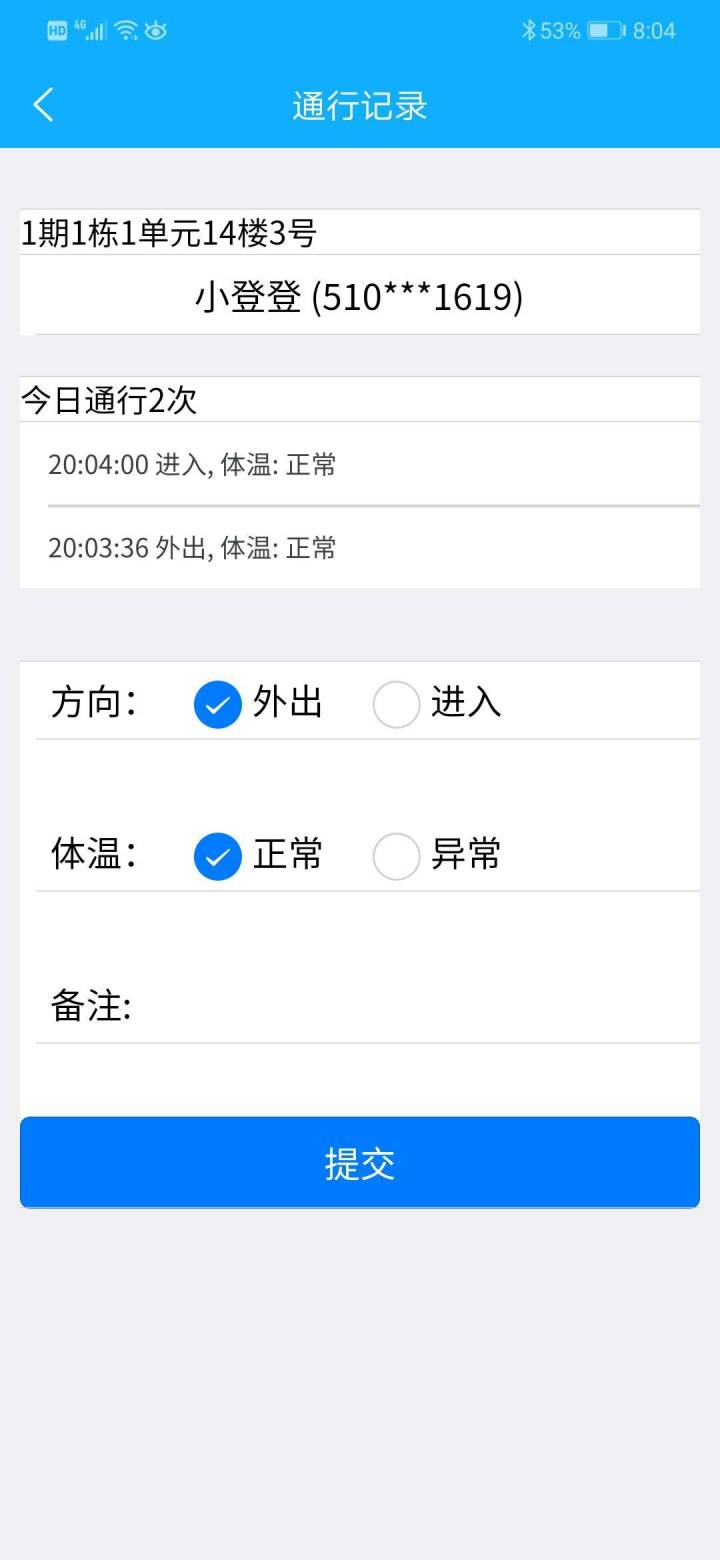Focus the 备注 remarks field
This screenshot has height=1560, width=720.
coord(410,1006)
